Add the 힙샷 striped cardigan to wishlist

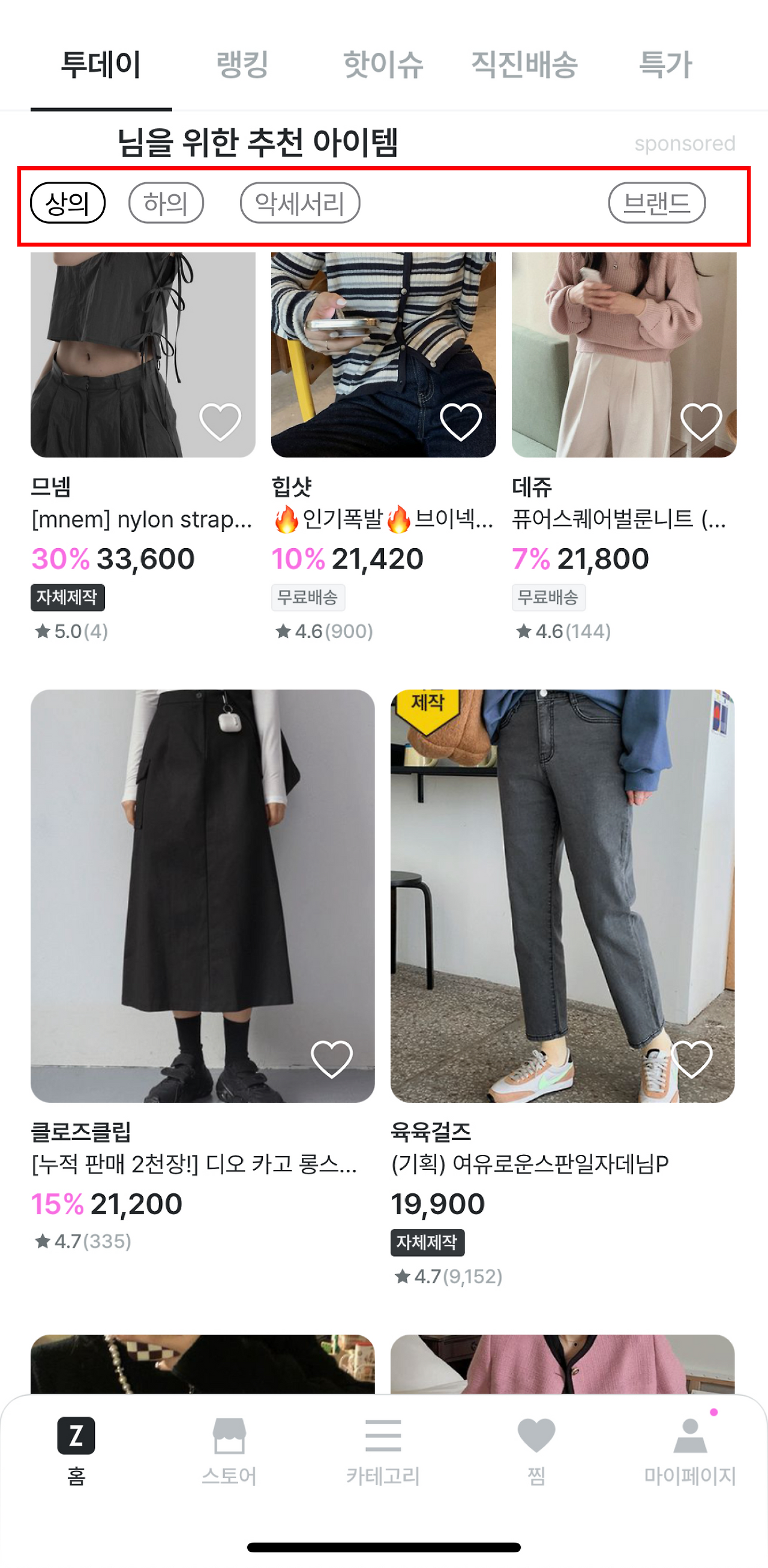460,421
